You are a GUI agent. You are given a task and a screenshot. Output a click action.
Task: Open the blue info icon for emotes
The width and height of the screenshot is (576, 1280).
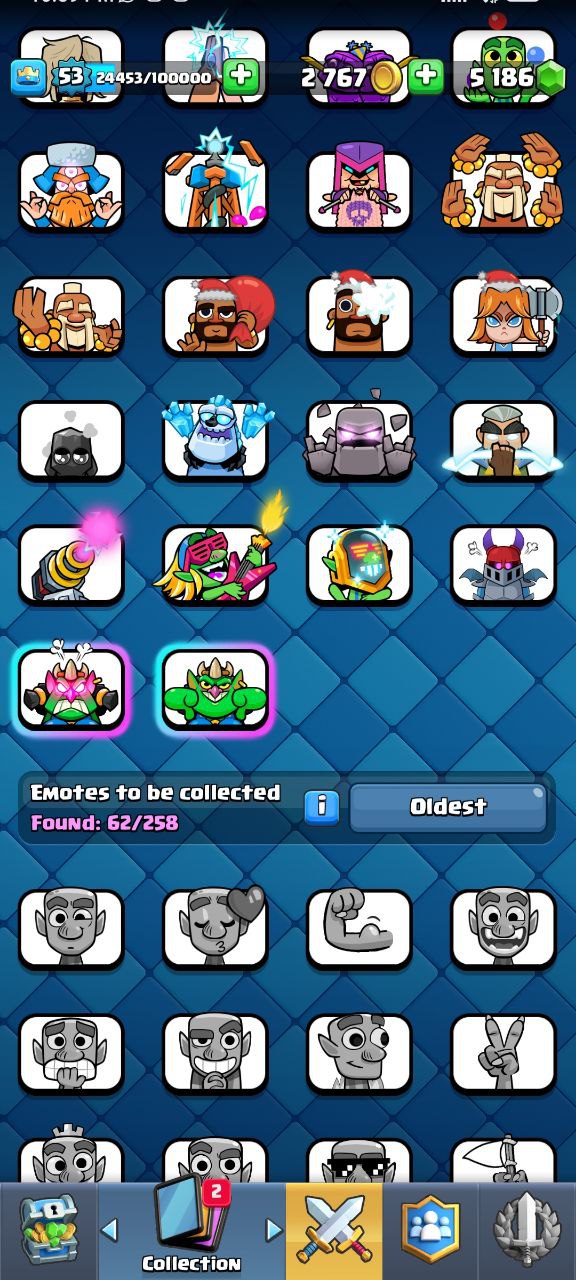(x=321, y=806)
